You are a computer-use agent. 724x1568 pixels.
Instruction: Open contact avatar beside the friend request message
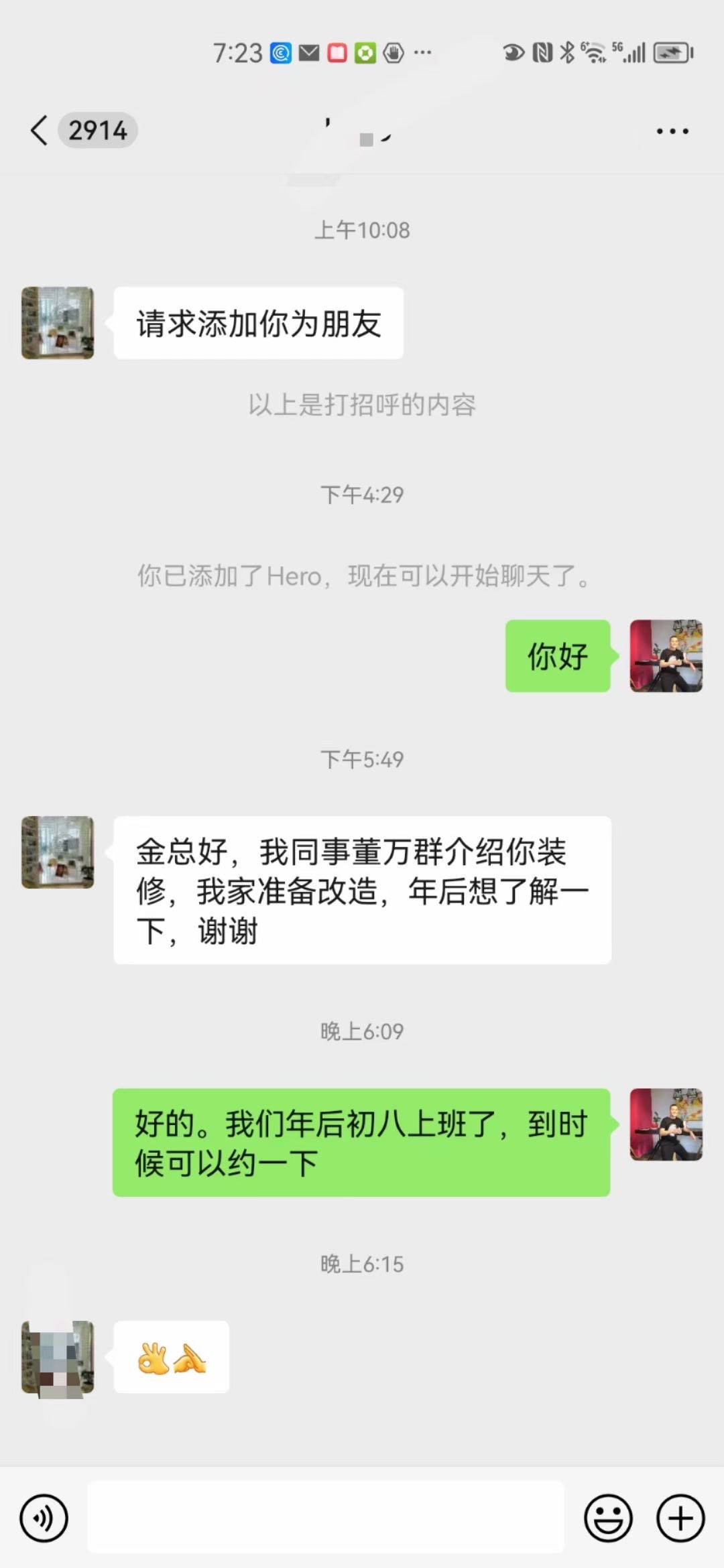coord(58,323)
